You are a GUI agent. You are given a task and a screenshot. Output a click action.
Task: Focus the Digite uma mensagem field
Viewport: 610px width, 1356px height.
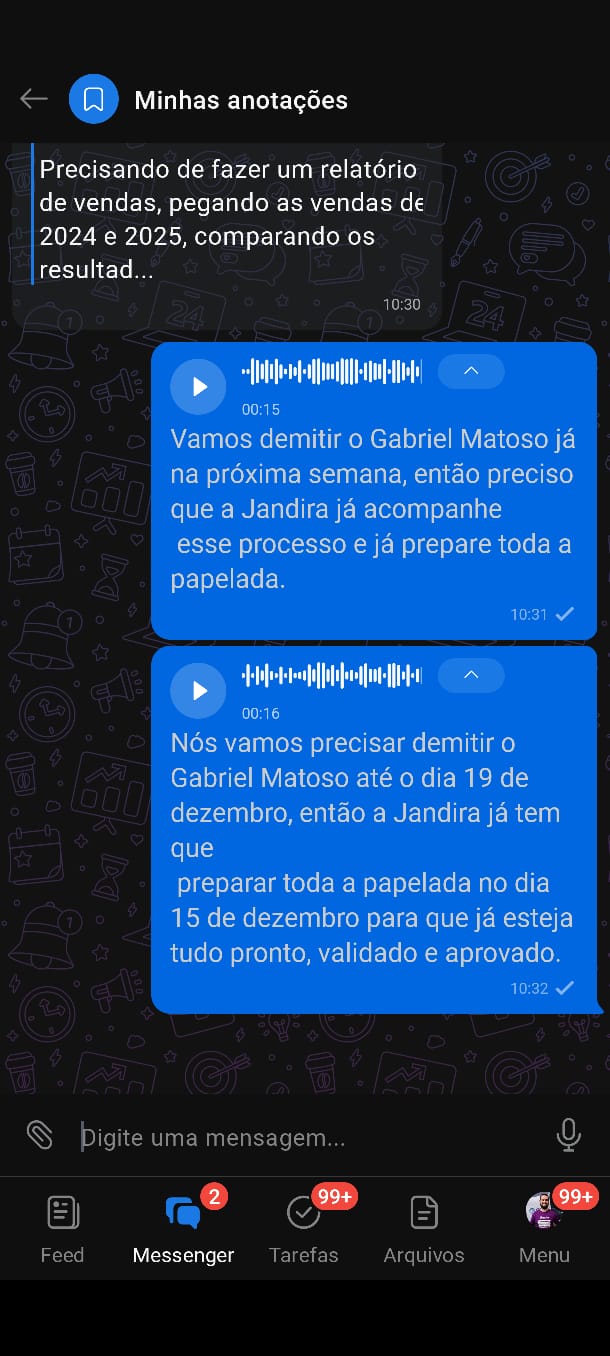pyautogui.click(x=300, y=1137)
